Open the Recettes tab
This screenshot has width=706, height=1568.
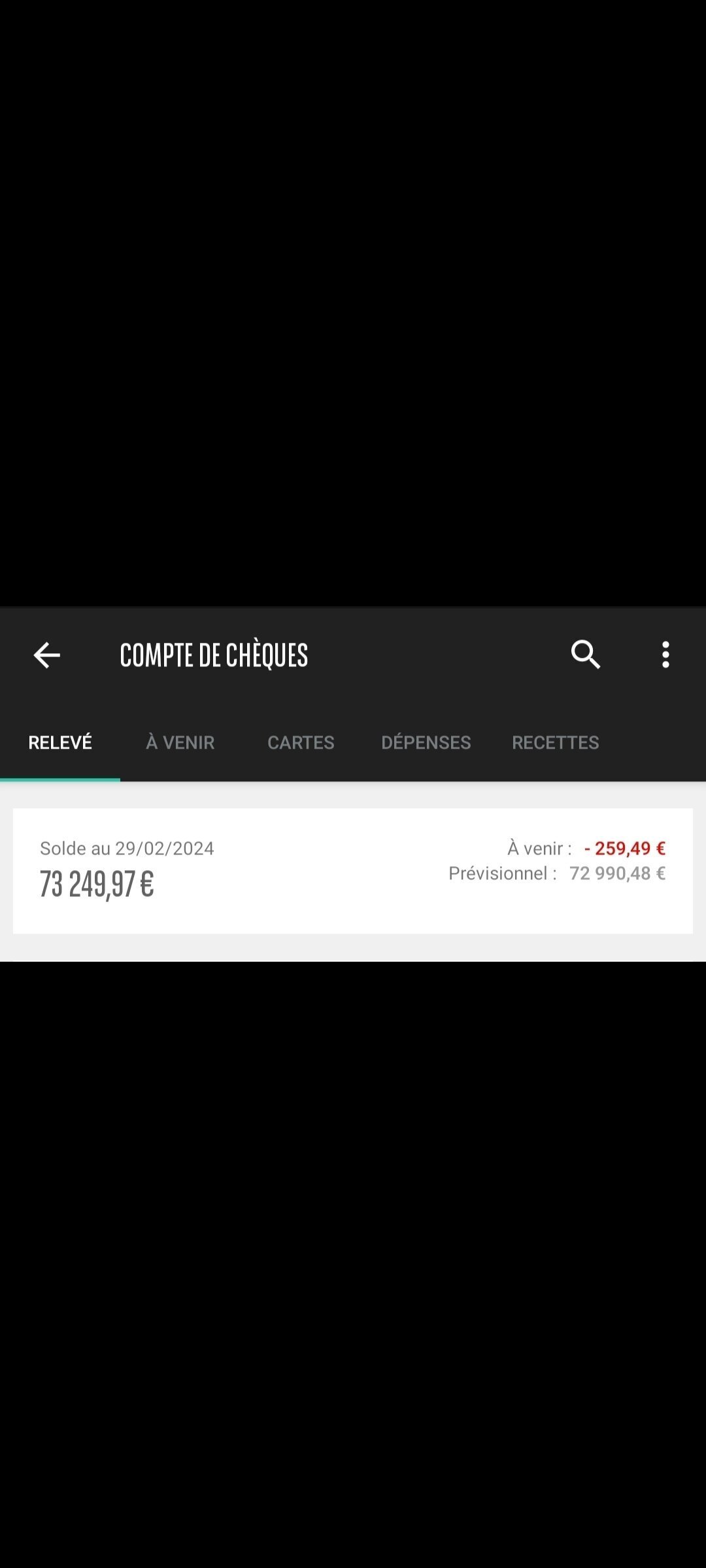point(556,743)
